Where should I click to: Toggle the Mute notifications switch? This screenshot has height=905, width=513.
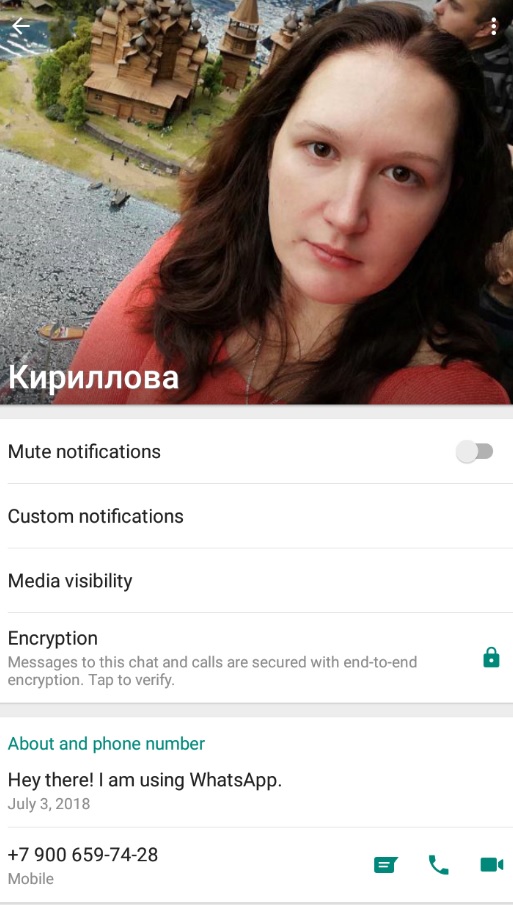click(474, 451)
